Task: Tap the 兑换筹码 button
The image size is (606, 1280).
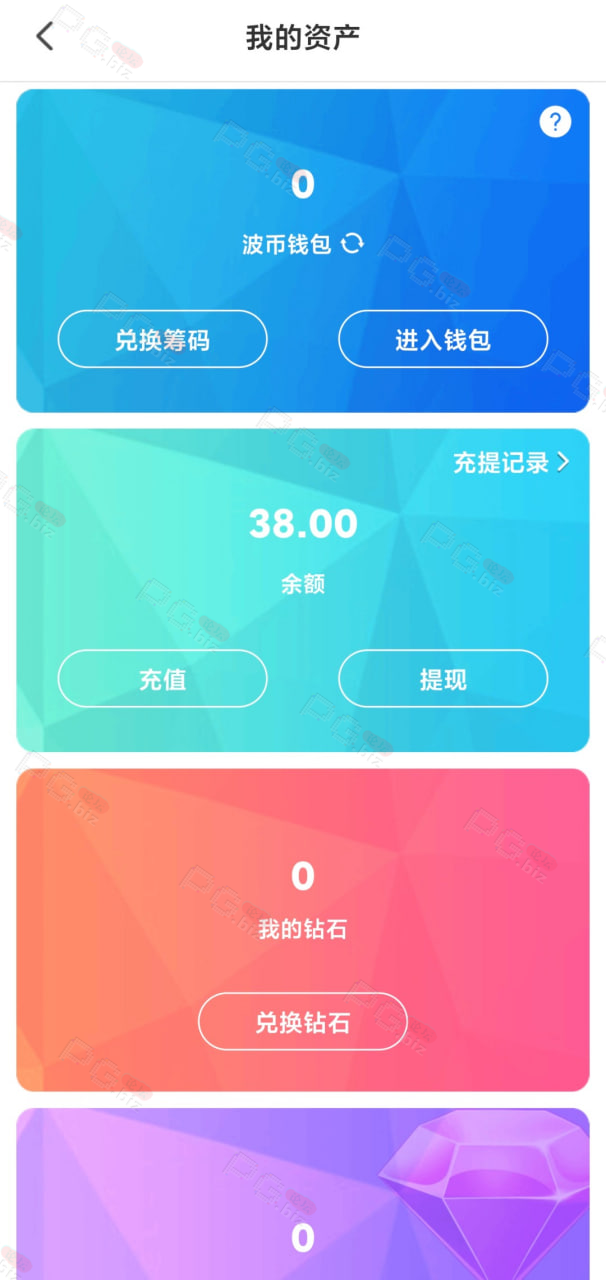Action: tap(162, 339)
